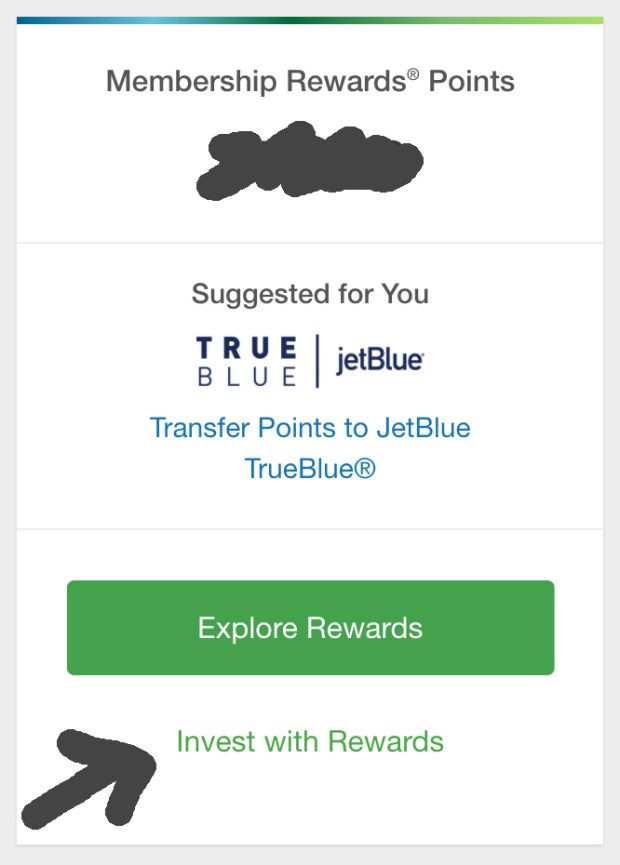
Task: Open Invest with Rewards link
Action: click(310, 741)
